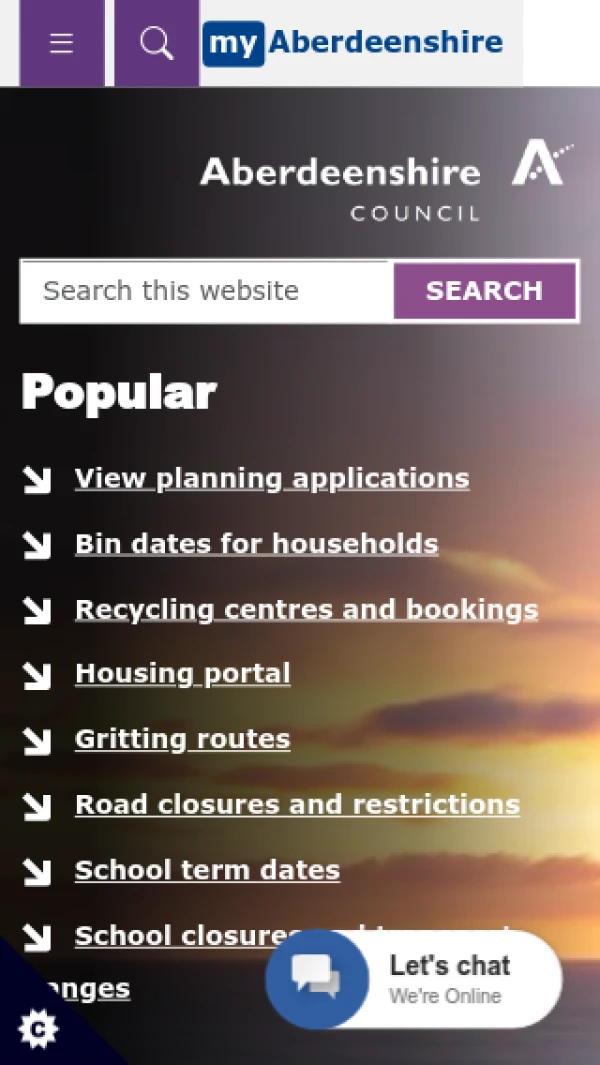Focus the Search this website field
600x1065 pixels.
pyautogui.click(x=207, y=291)
